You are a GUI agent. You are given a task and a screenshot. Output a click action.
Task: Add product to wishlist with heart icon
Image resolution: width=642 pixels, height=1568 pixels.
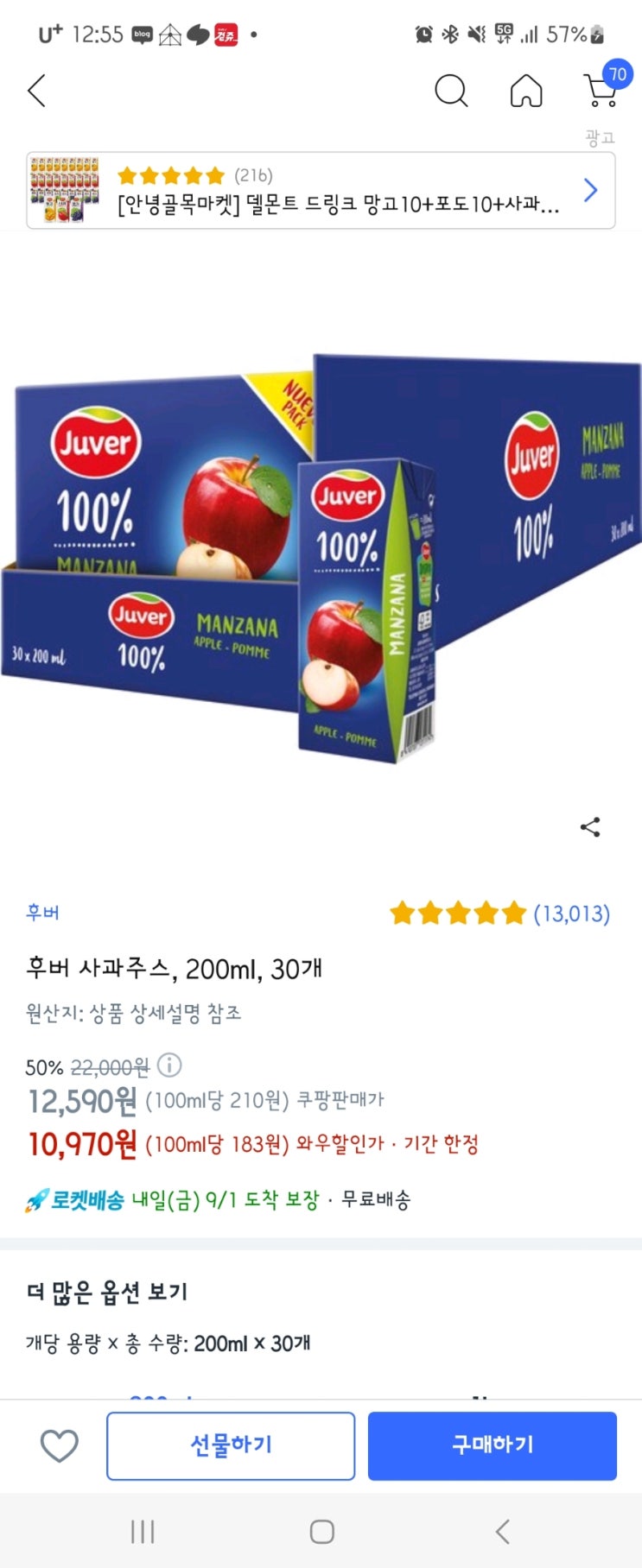point(60,1445)
